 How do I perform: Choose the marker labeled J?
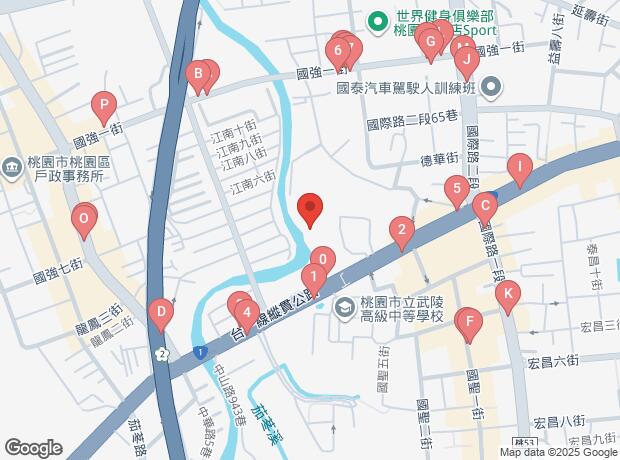point(467,60)
